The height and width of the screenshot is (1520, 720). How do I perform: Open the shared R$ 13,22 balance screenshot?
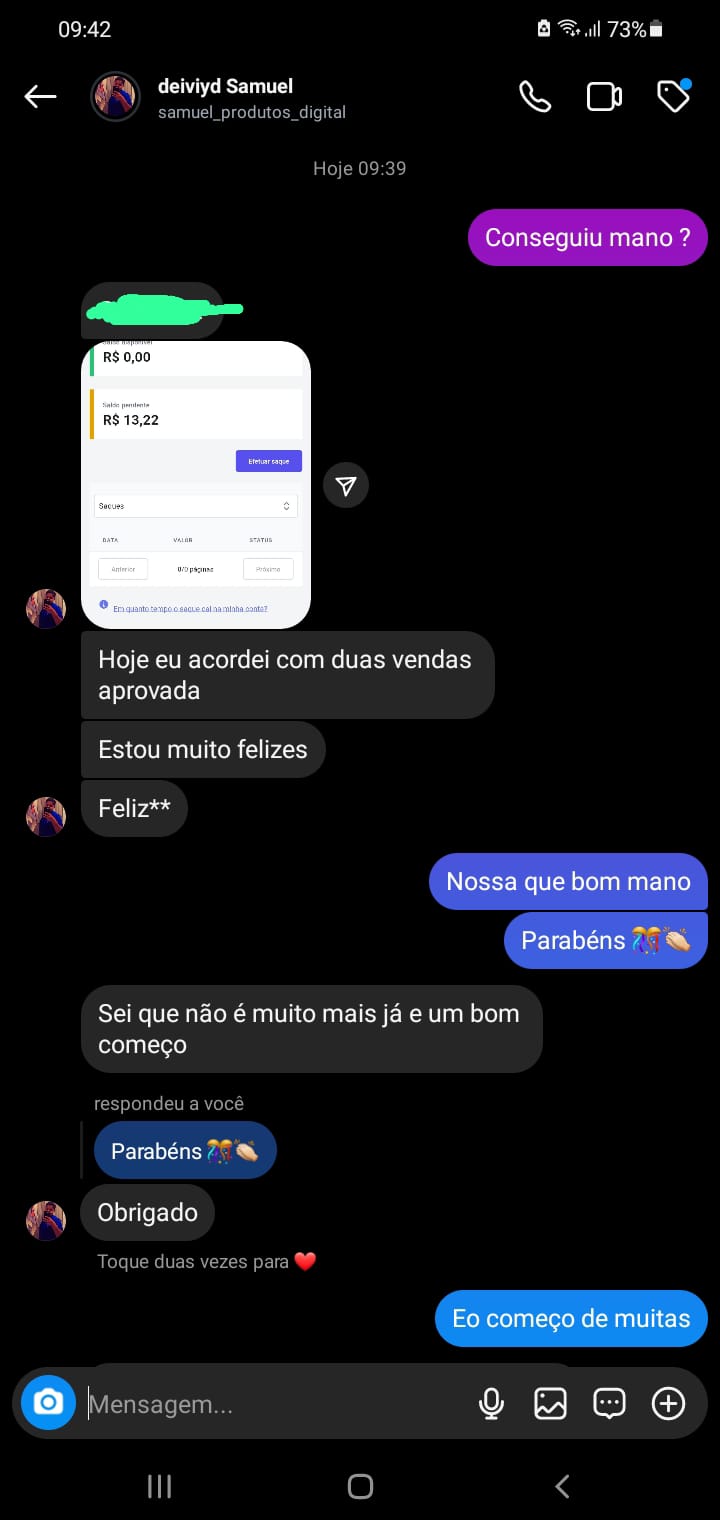point(195,480)
